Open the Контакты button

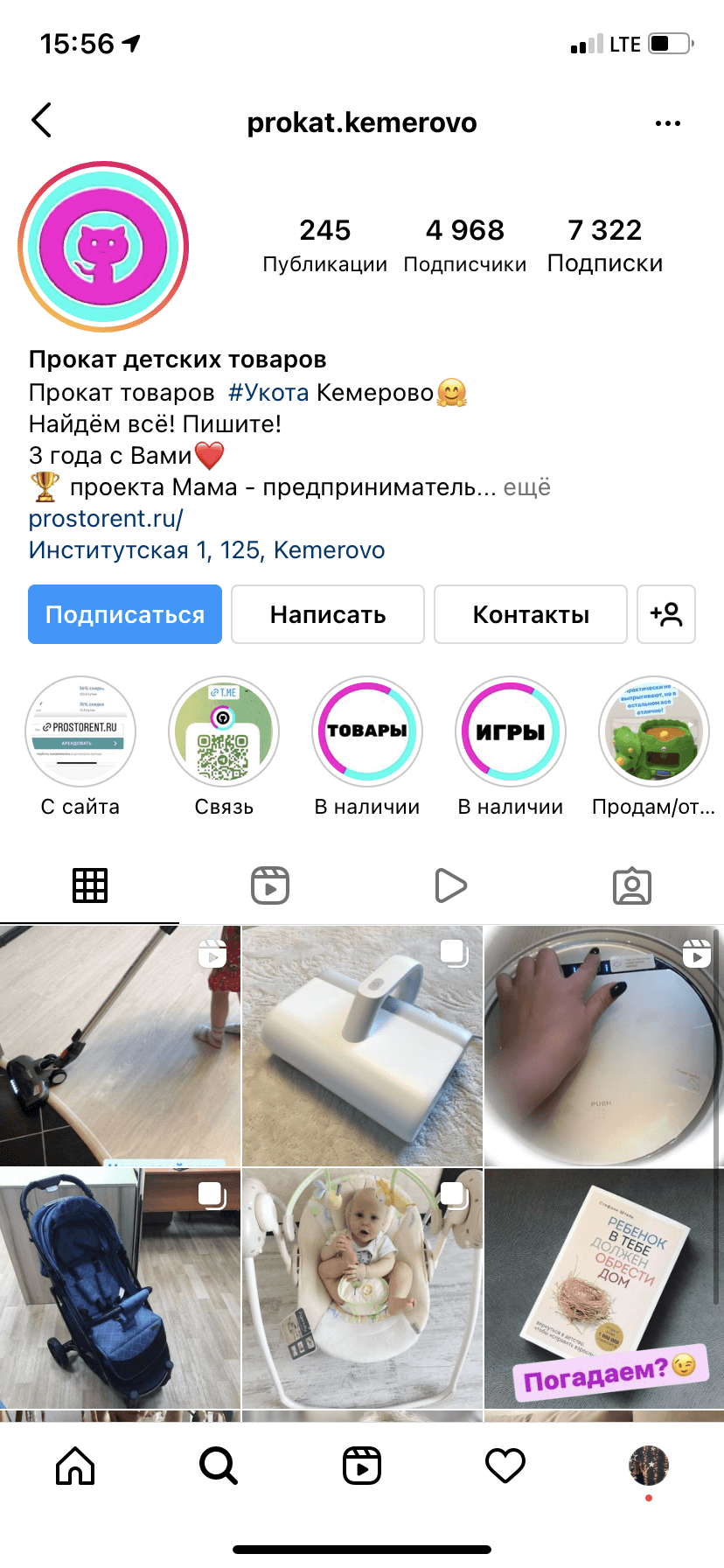point(531,614)
